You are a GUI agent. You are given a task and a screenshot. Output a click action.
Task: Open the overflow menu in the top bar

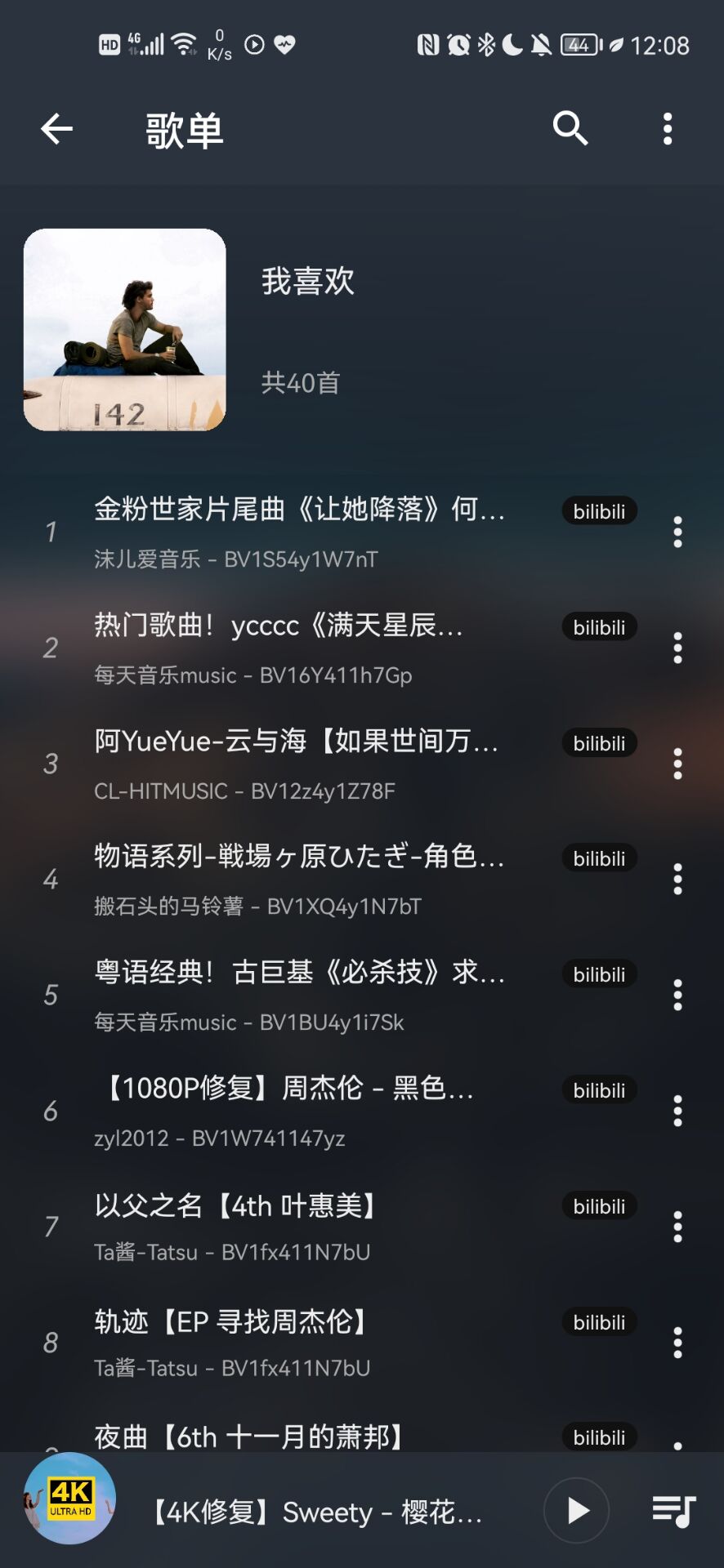pyautogui.click(x=667, y=128)
